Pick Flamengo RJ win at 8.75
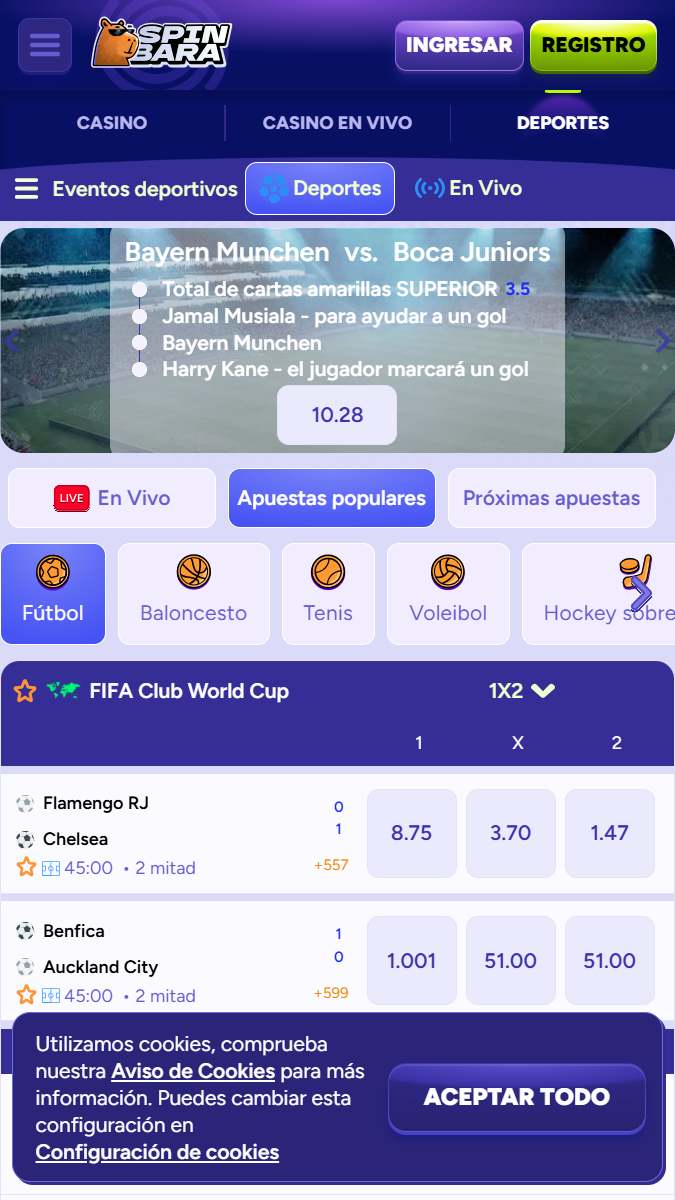This screenshot has height=1200, width=675. (x=412, y=833)
